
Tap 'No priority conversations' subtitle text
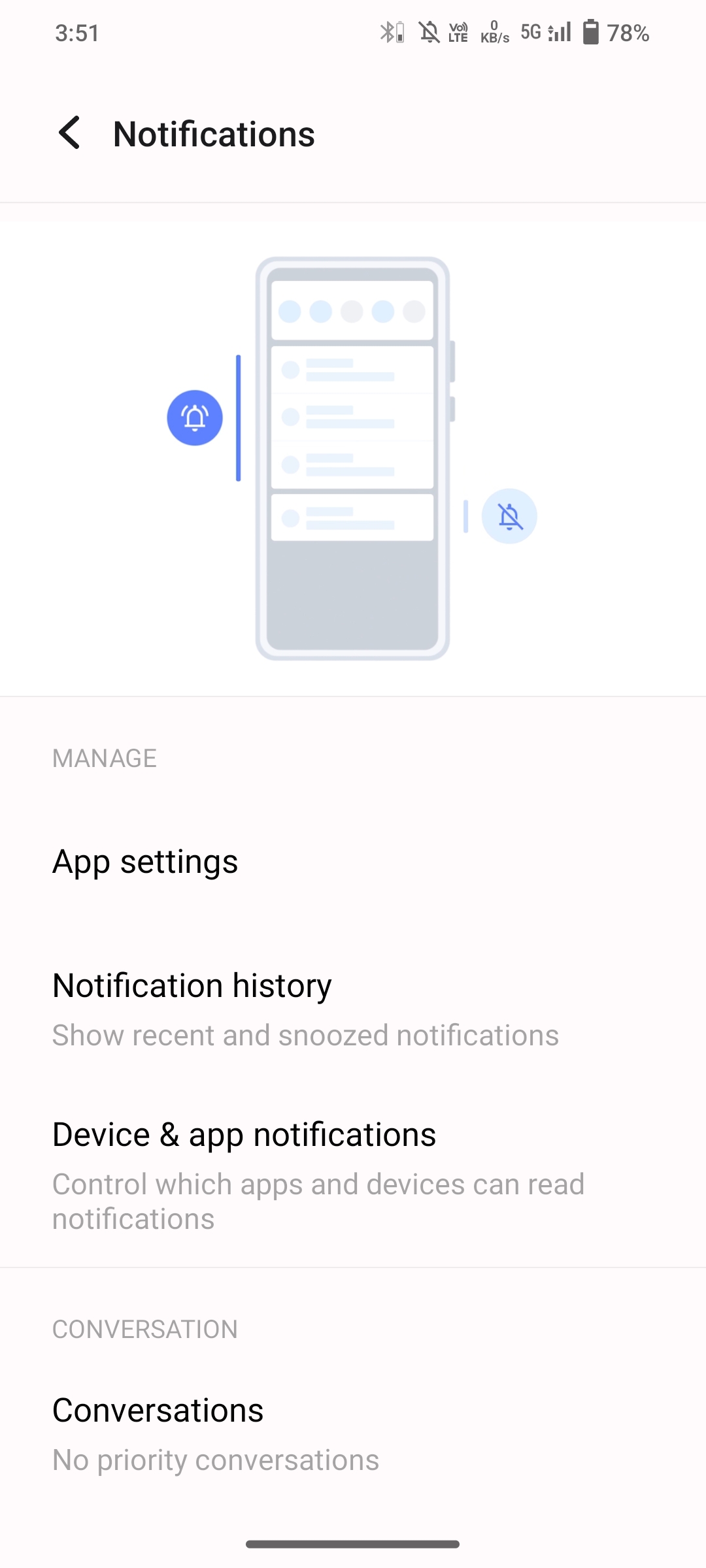tap(214, 1460)
